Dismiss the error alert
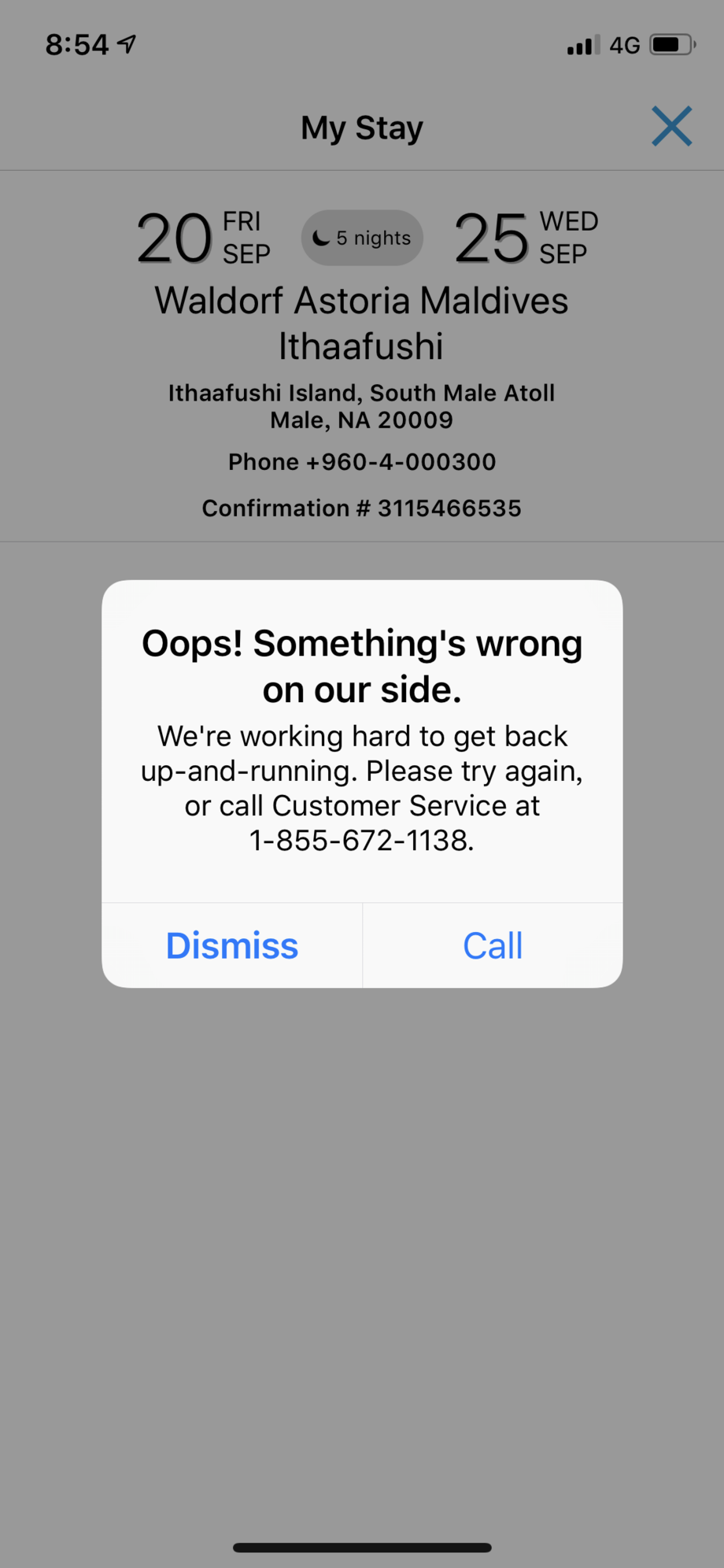724x1568 pixels. coord(232,945)
